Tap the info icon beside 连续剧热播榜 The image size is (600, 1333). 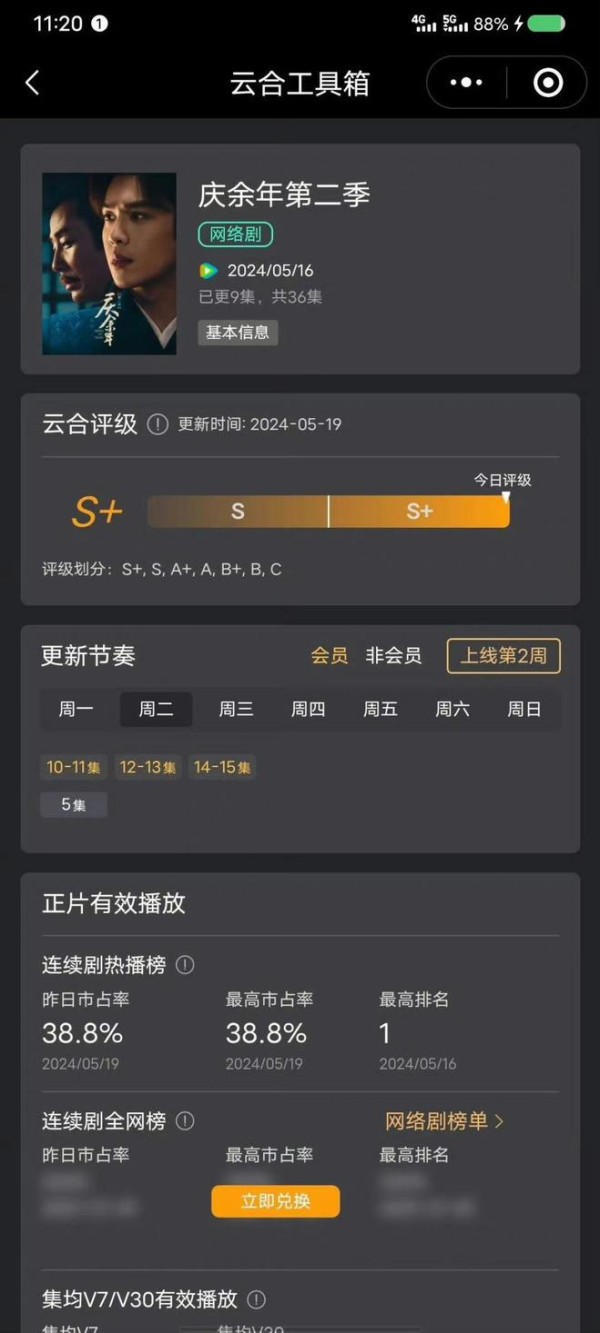point(185,965)
